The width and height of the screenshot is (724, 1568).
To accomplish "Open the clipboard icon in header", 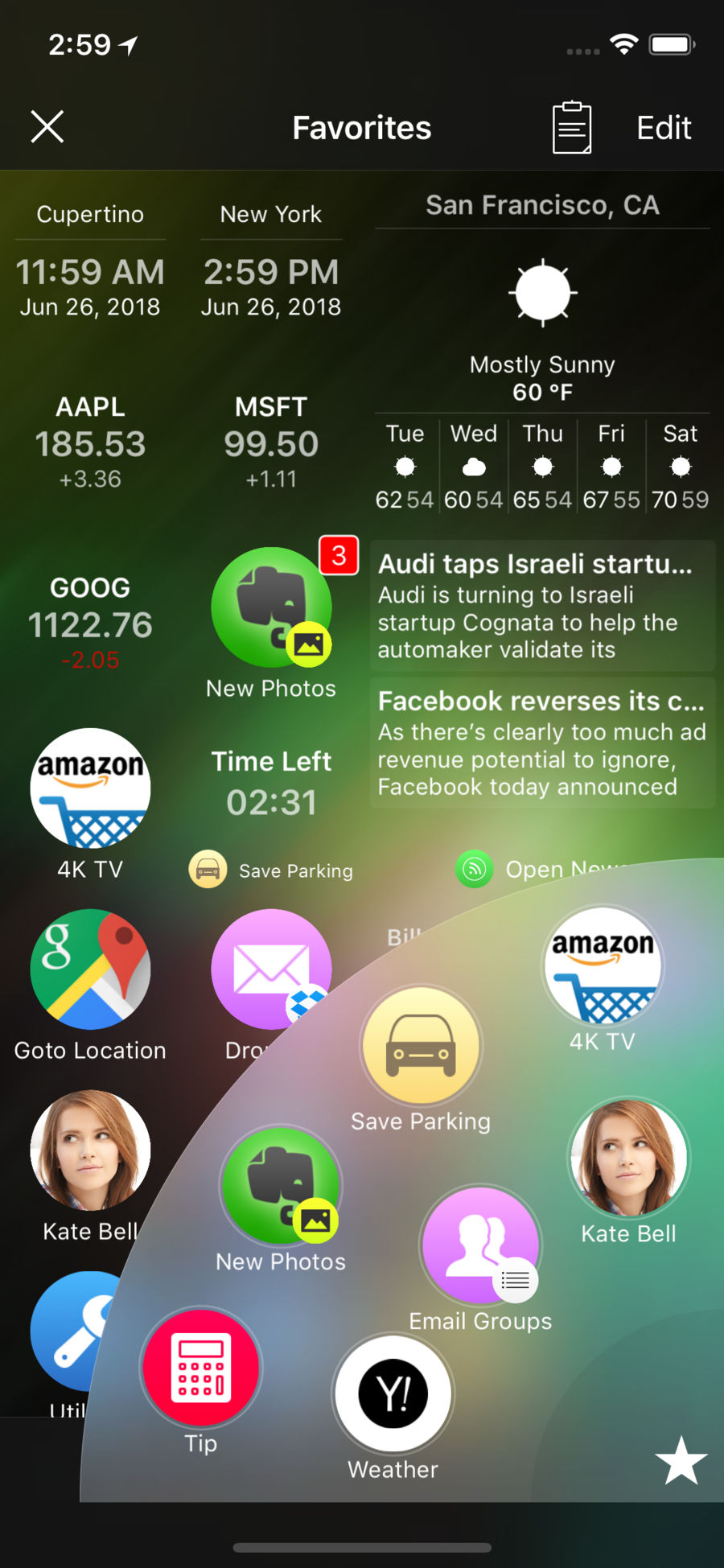I will pyautogui.click(x=572, y=127).
